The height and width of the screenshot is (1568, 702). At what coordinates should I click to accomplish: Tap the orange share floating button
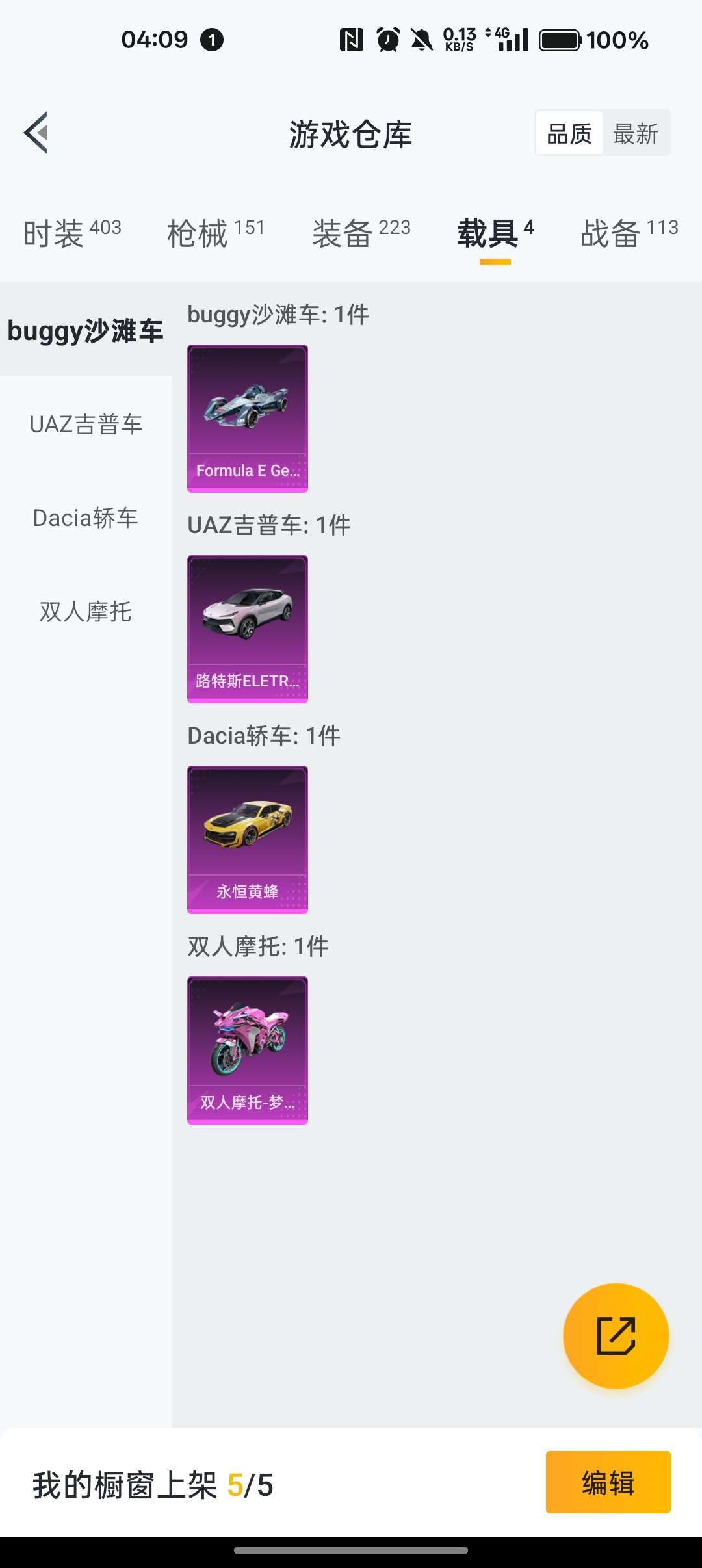(616, 1336)
